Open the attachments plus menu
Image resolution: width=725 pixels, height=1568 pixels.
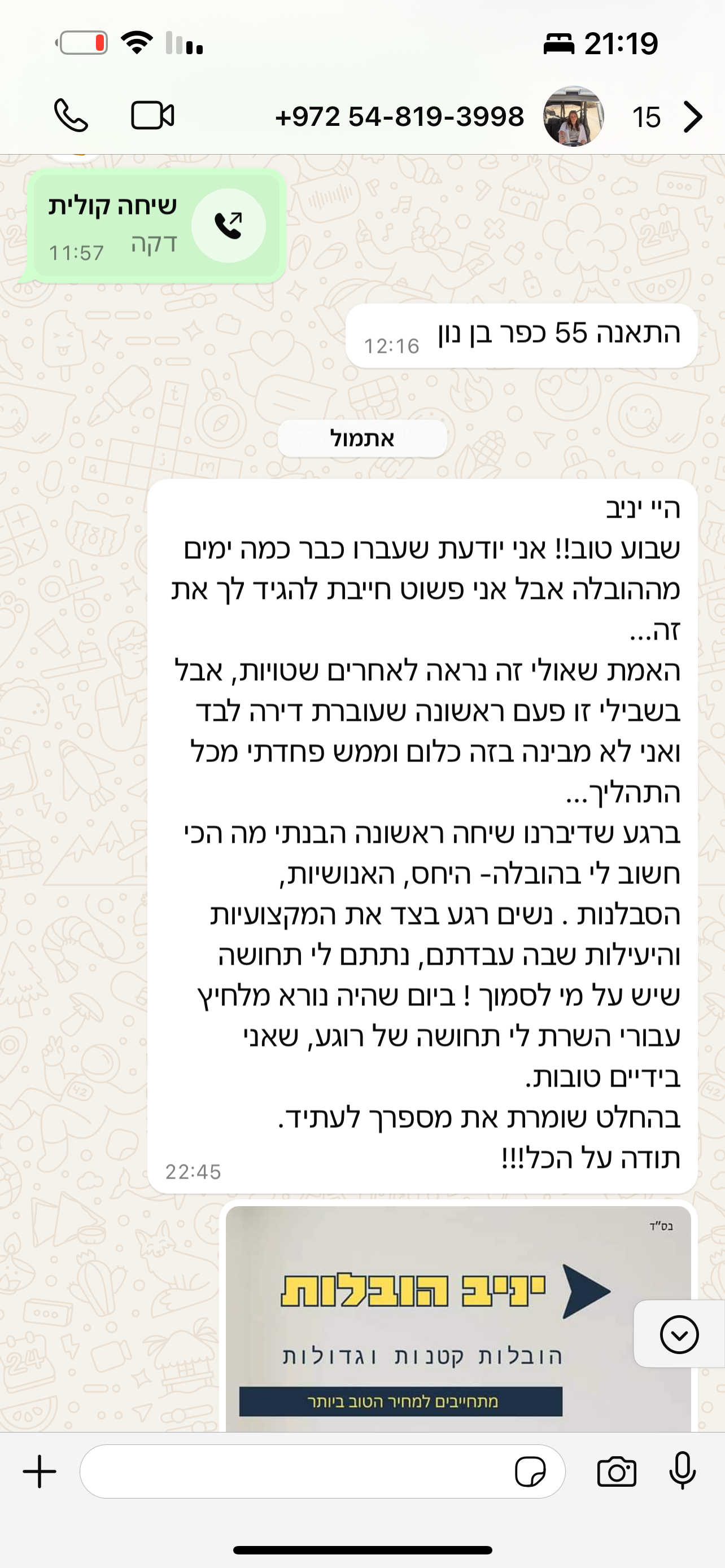[x=40, y=1472]
